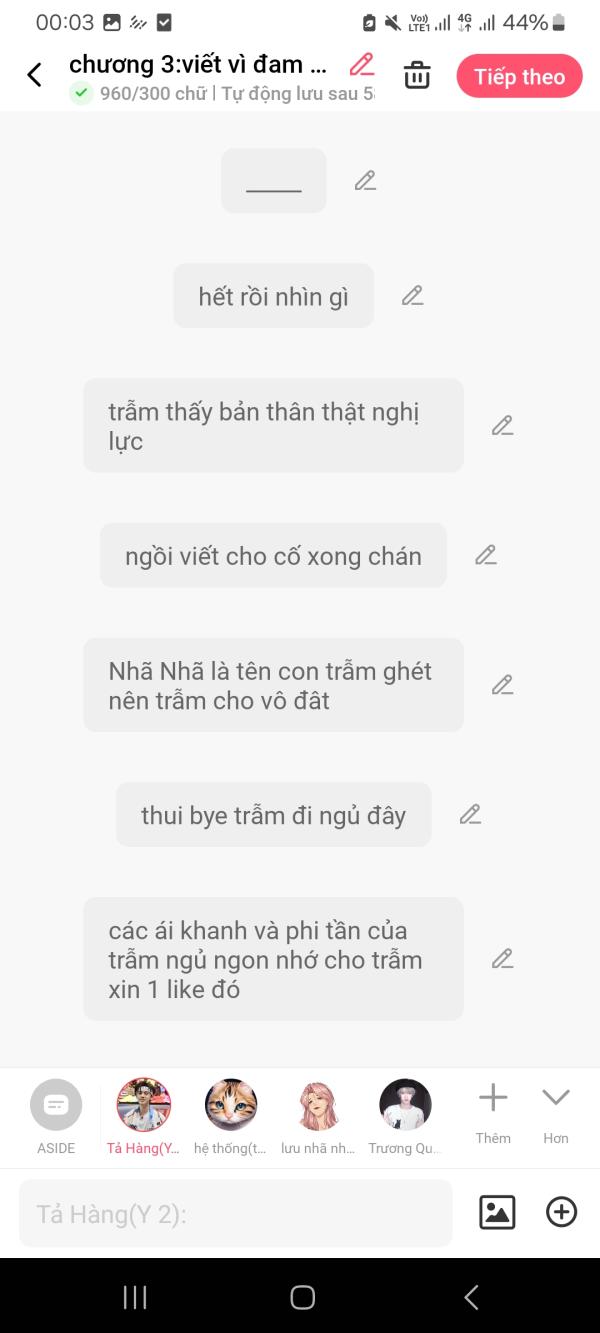Select the hệ thống cat character

pyautogui.click(x=231, y=1117)
